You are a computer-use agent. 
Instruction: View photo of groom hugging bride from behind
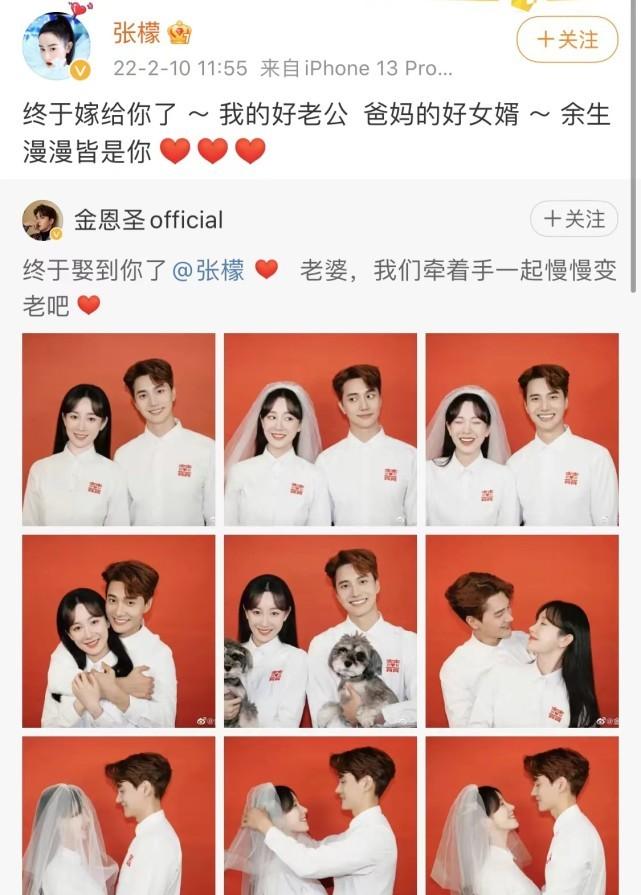[119, 632]
